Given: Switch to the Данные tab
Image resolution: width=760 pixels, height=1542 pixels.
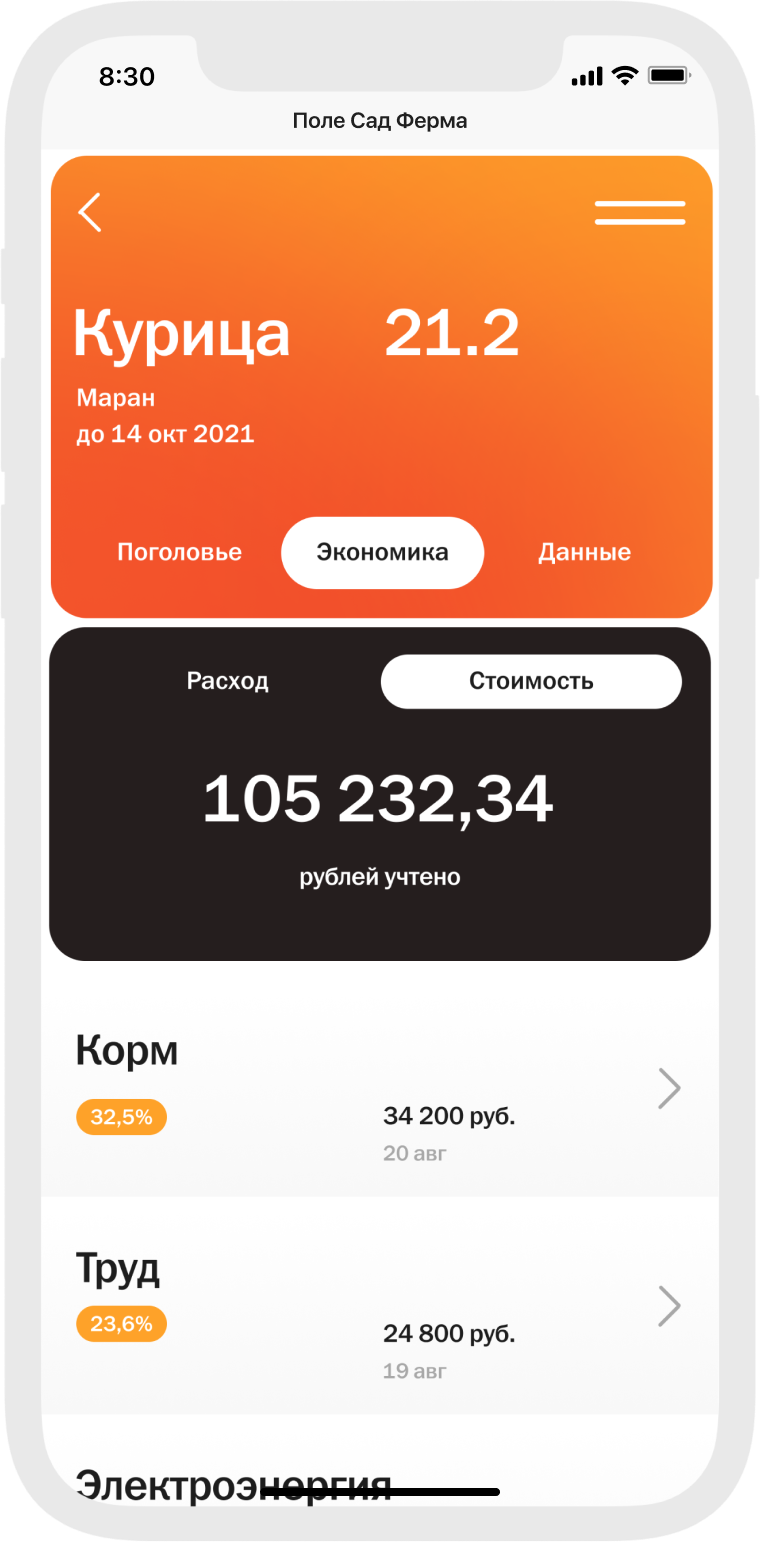Looking at the screenshot, I should click(x=584, y=552).
